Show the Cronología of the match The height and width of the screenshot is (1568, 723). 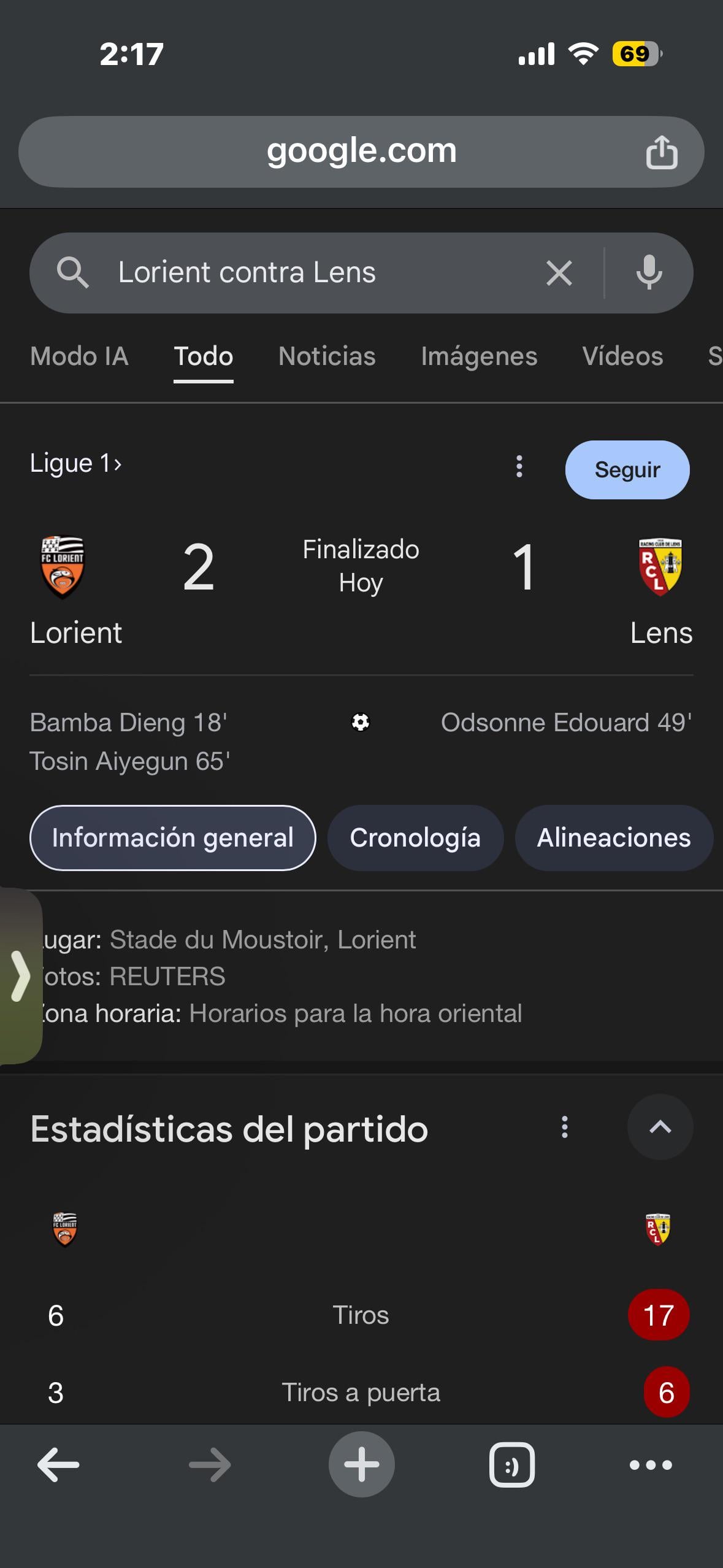point(415,838)
